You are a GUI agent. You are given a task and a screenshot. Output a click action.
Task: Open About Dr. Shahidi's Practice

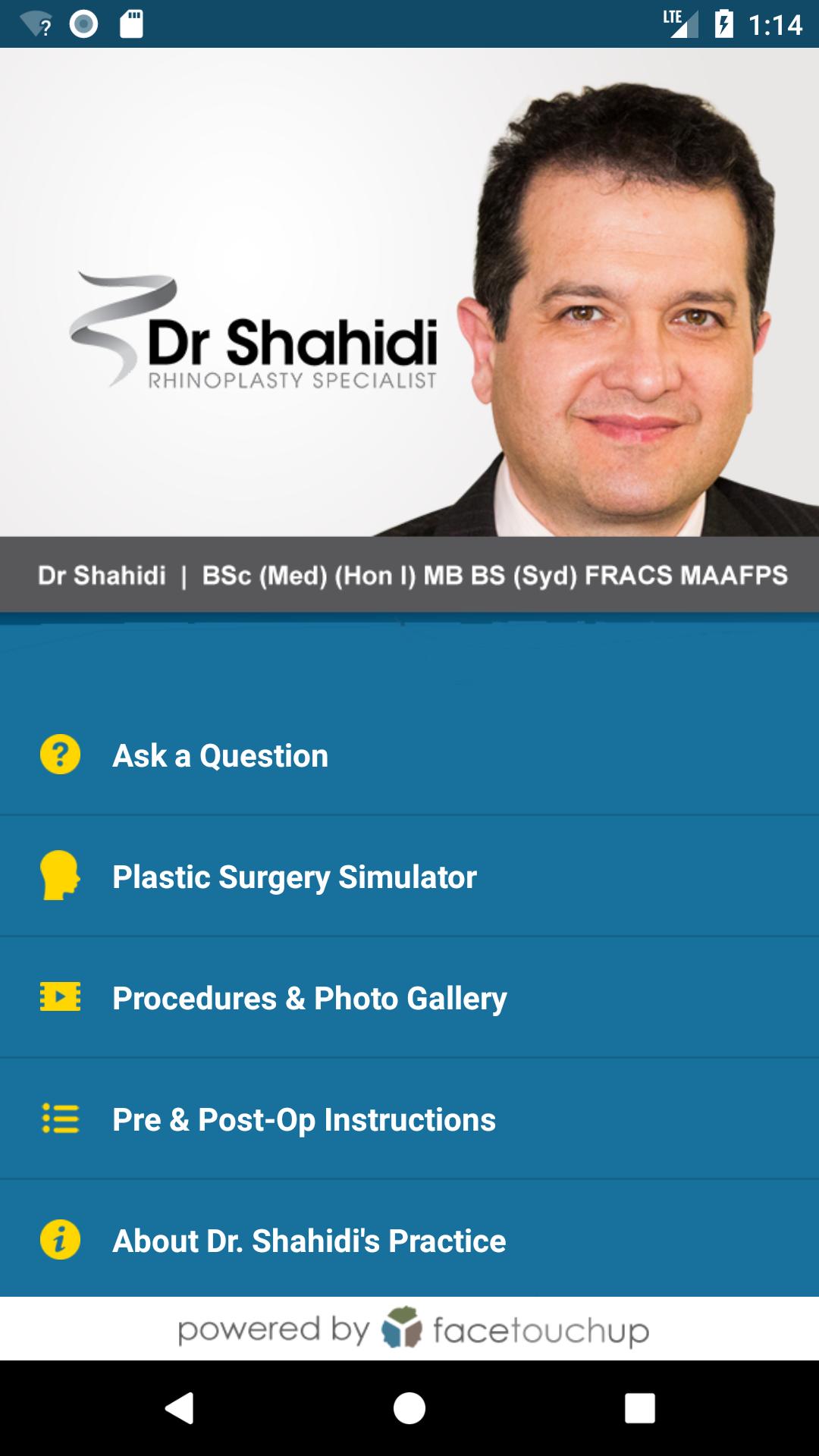coord(309,1241)
